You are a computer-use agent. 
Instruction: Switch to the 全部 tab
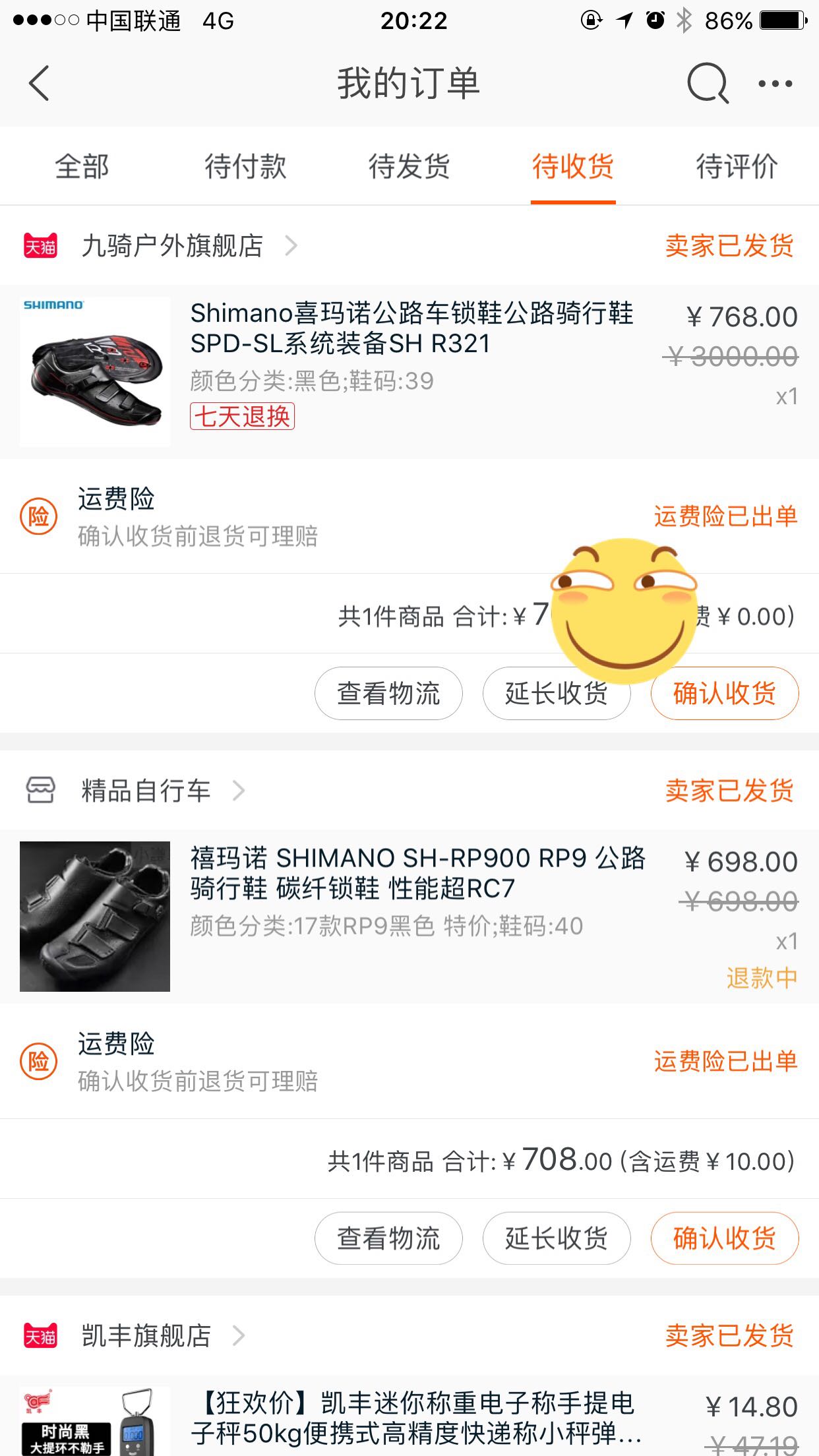point(82,166)
